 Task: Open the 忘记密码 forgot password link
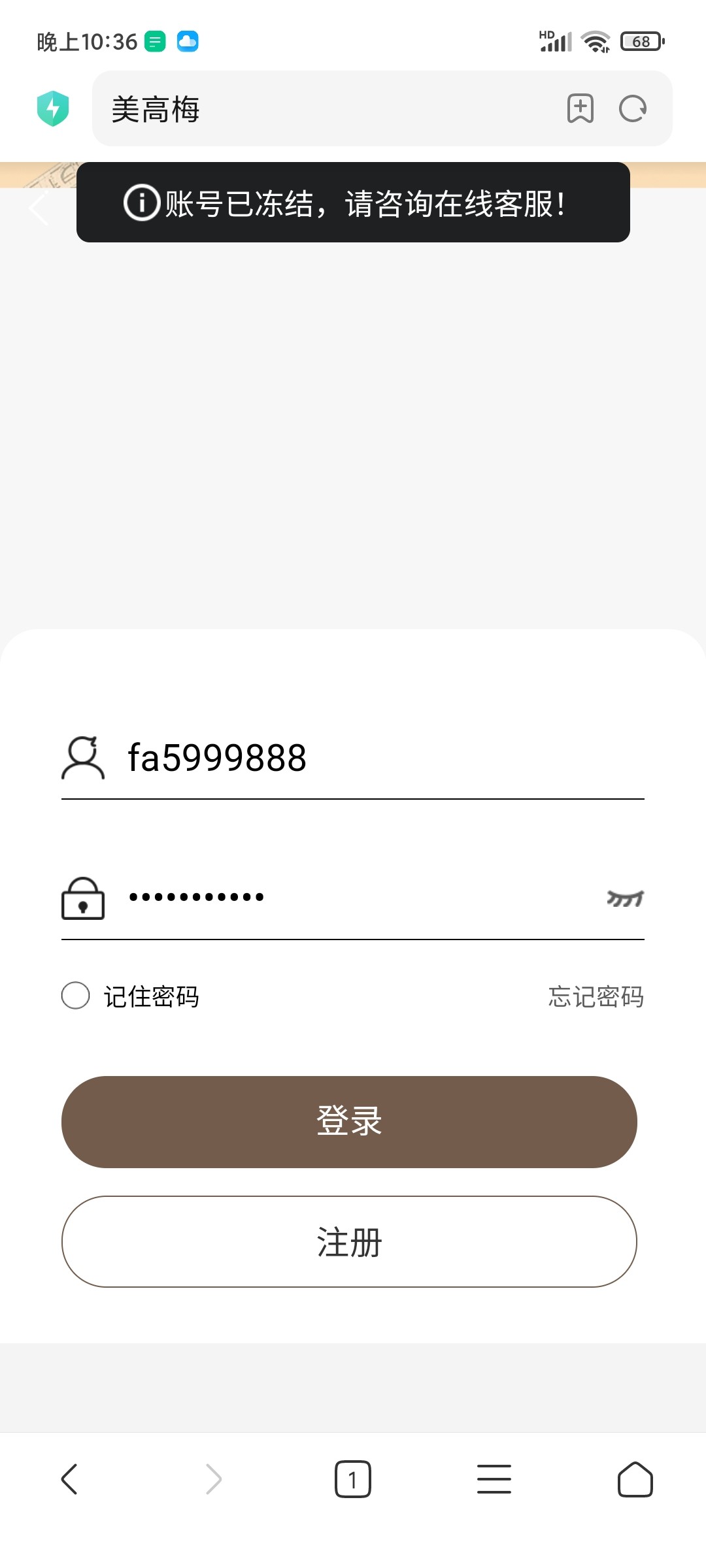(596, 996)
